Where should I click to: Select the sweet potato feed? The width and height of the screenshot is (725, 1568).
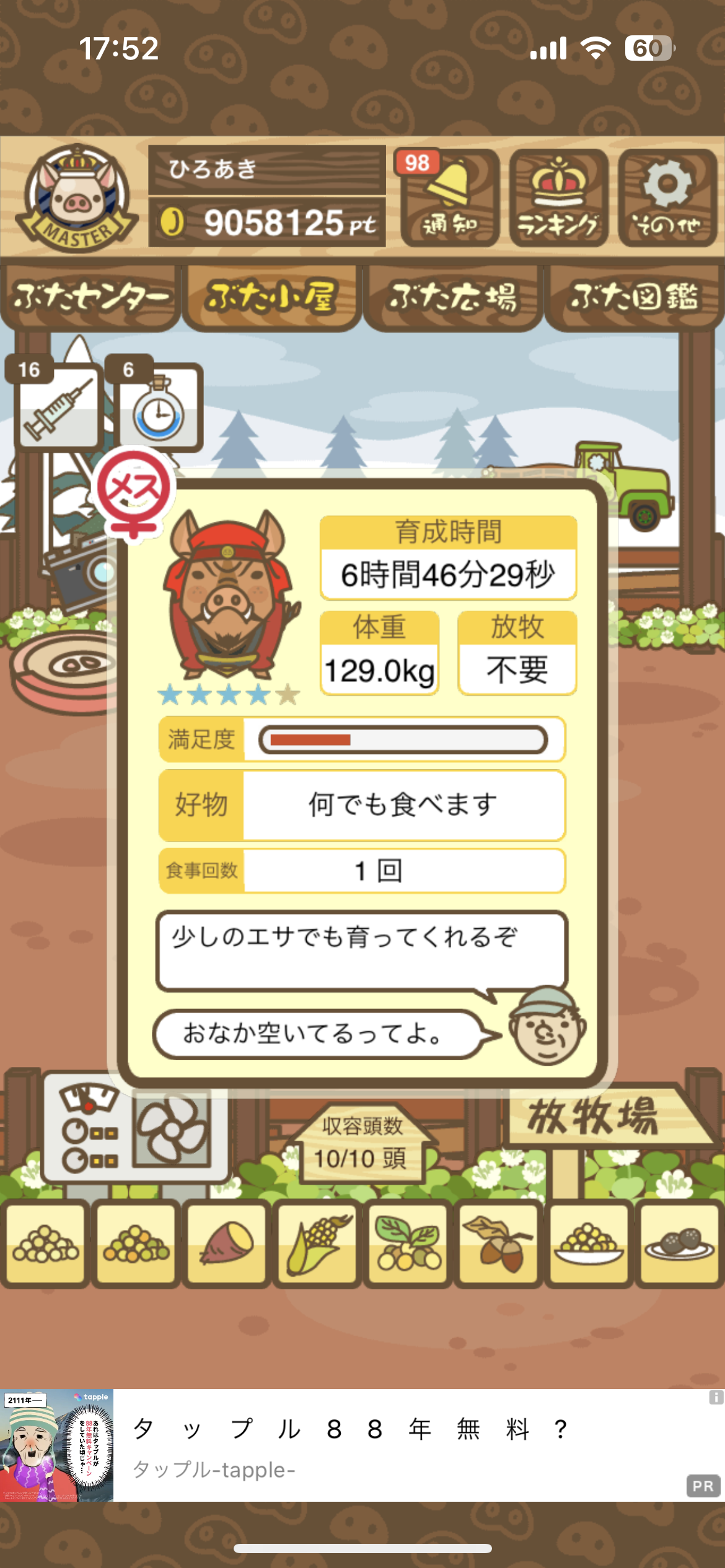pos(227,1242)
